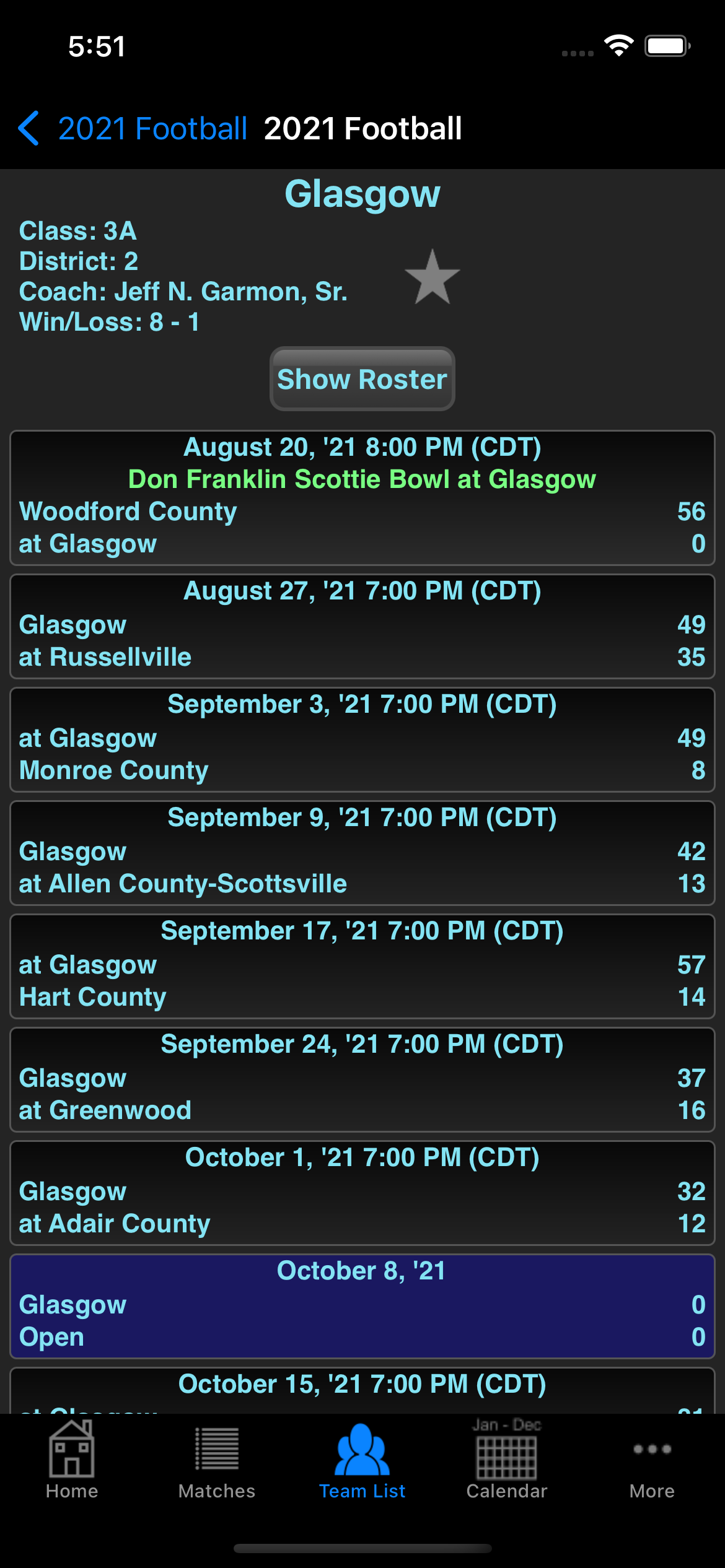Go back to 2021 Football
Screen dimensions: 725x1568
point(133,129)
